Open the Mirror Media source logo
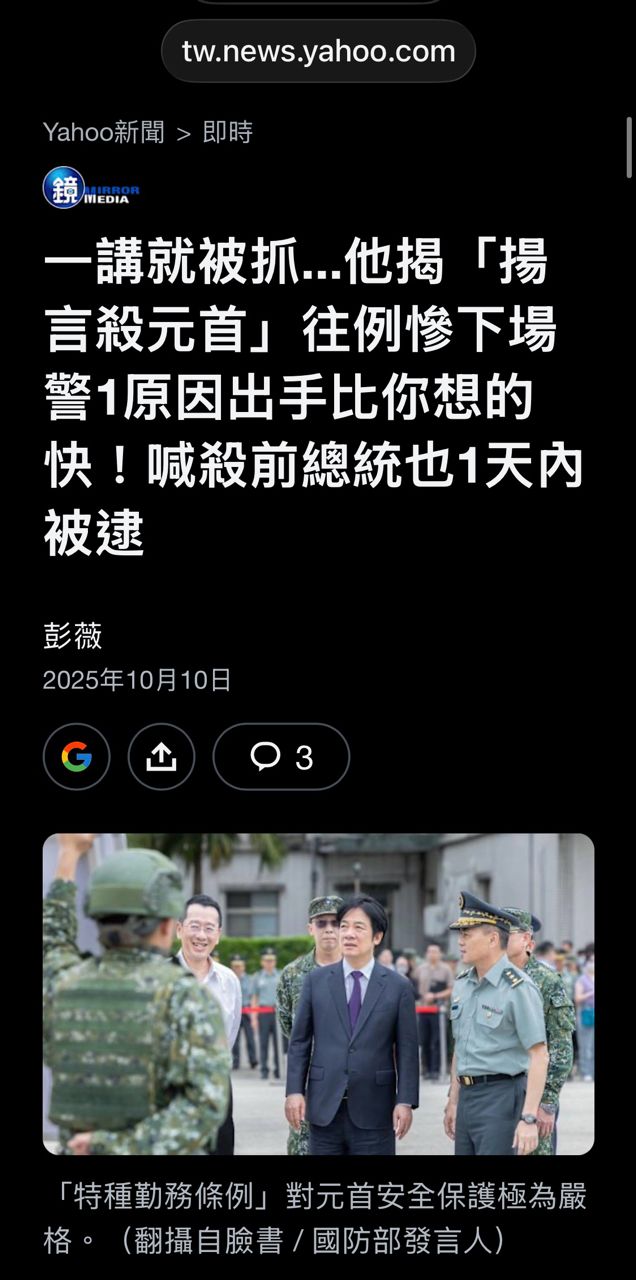Image resolution: width=636 pixels, height=1280 pixels. tap(91, 187)
